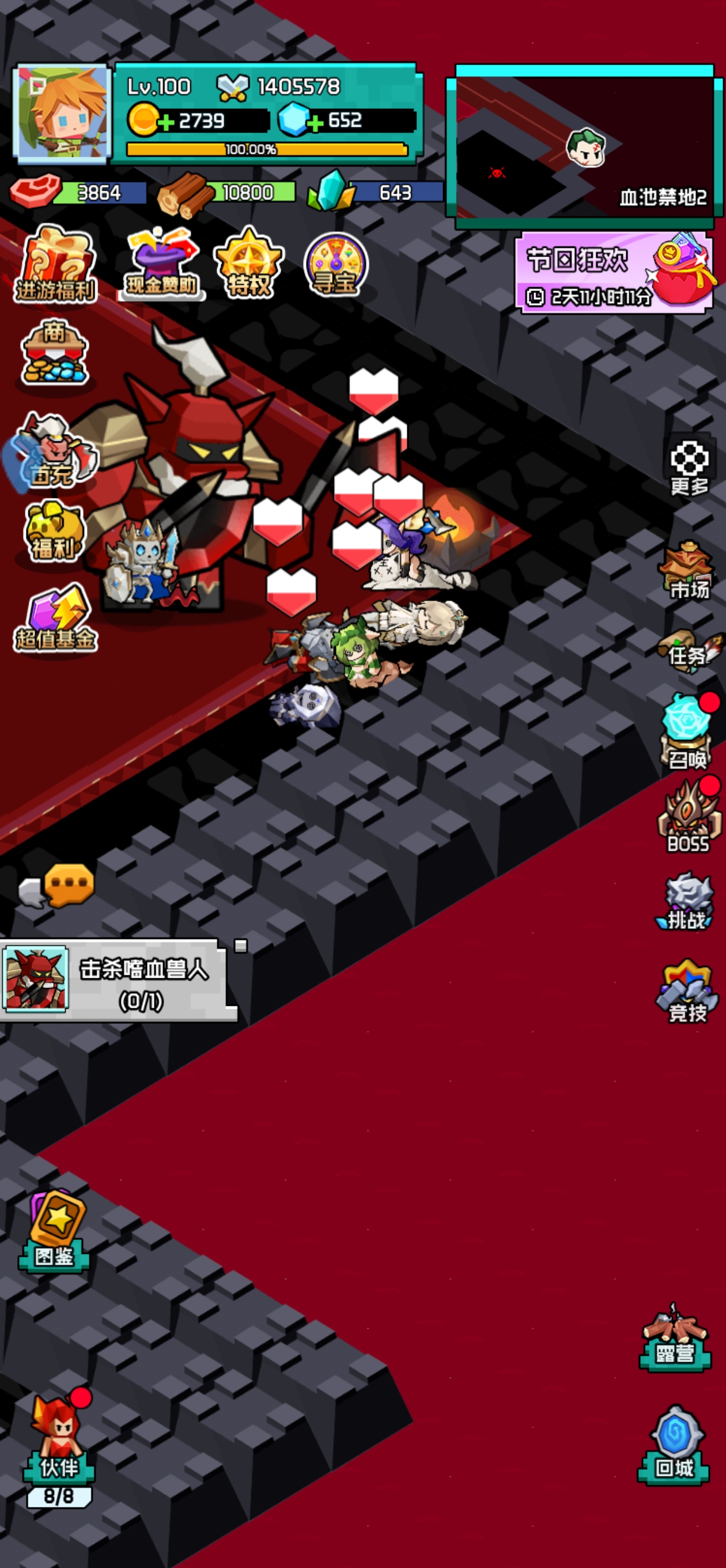
Task: Open the 商 shop
Action: [x=54, y=353]
